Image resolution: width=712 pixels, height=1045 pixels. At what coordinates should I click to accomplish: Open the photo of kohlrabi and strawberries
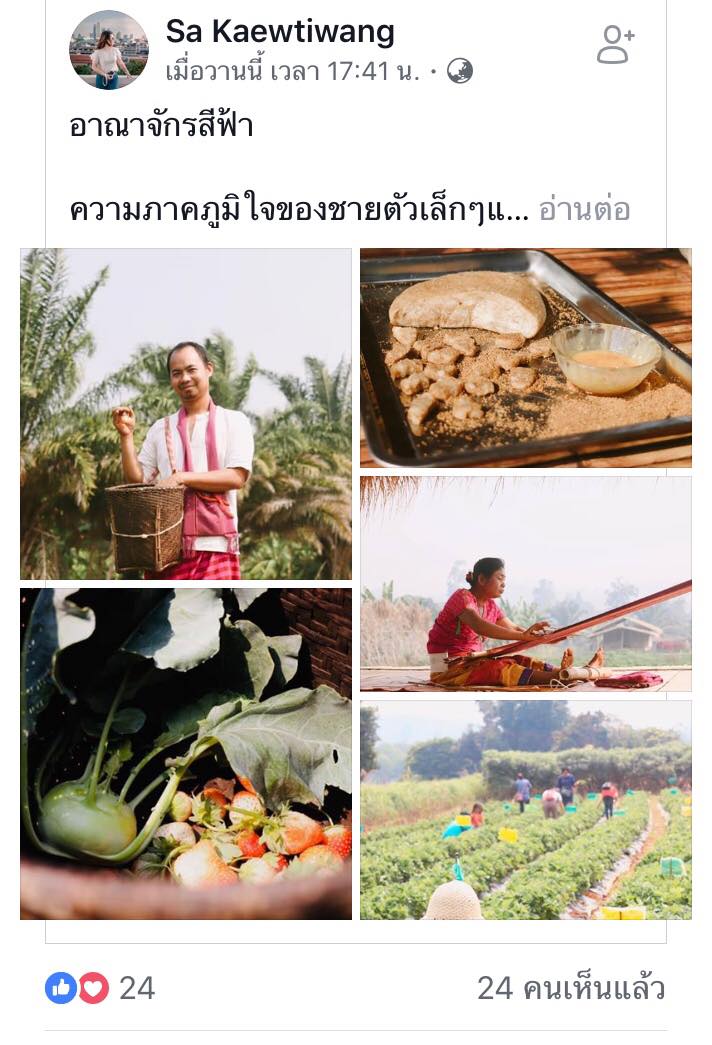186,754
